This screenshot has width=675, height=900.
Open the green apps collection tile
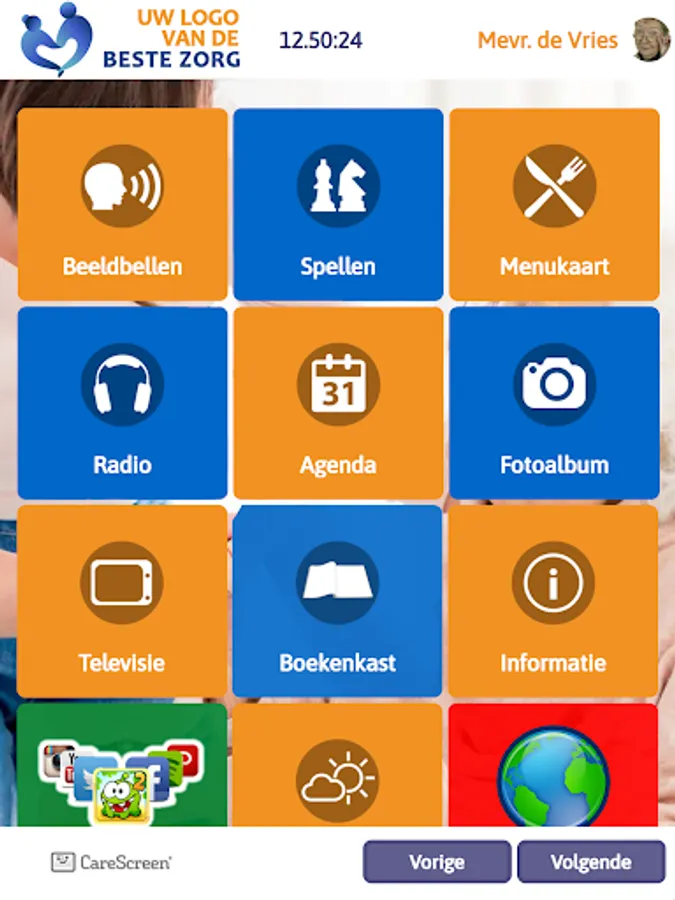[x=122, y=766]
